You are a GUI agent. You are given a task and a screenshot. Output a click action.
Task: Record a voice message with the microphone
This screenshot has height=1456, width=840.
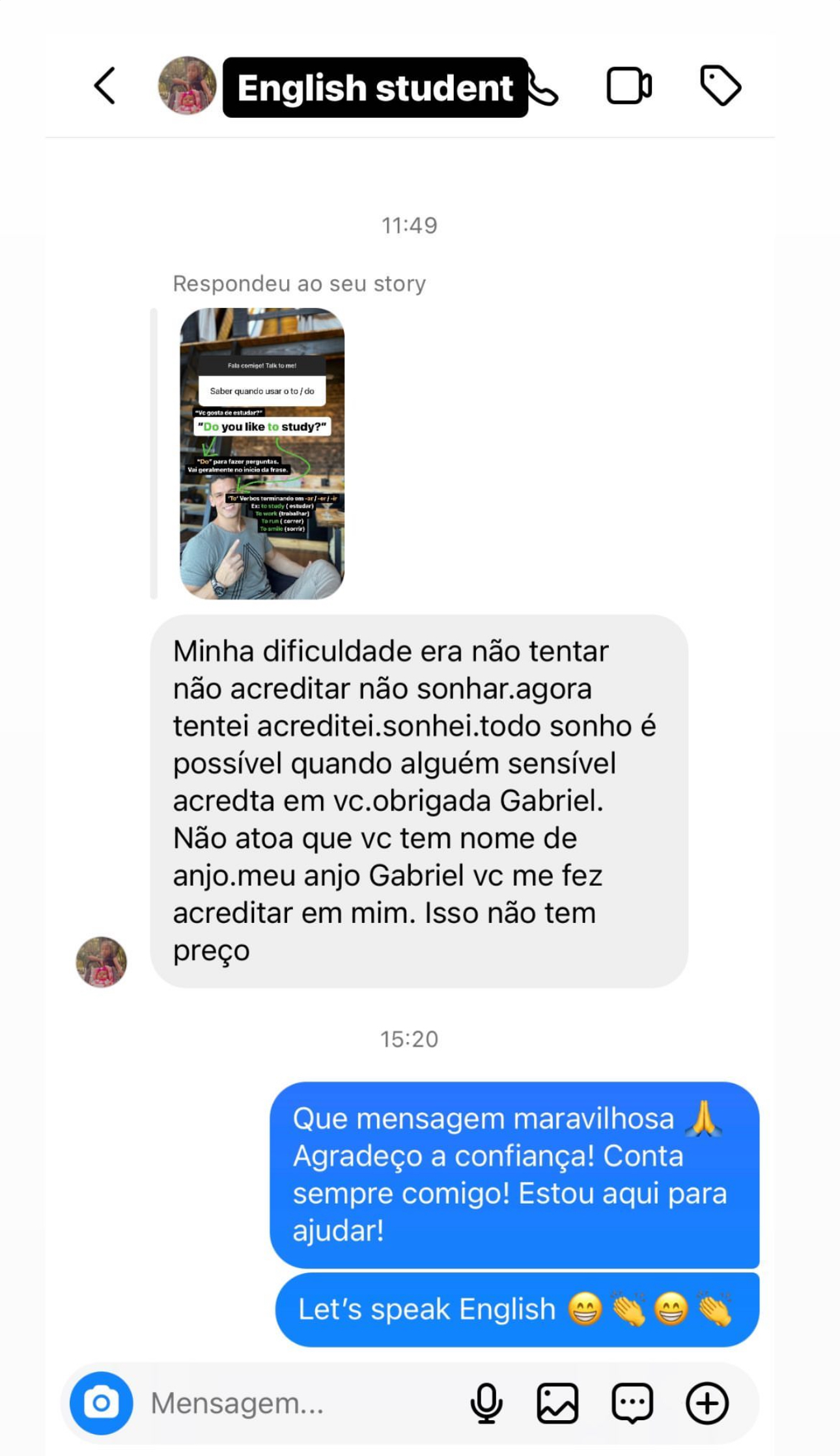(x=486, y=1403)
